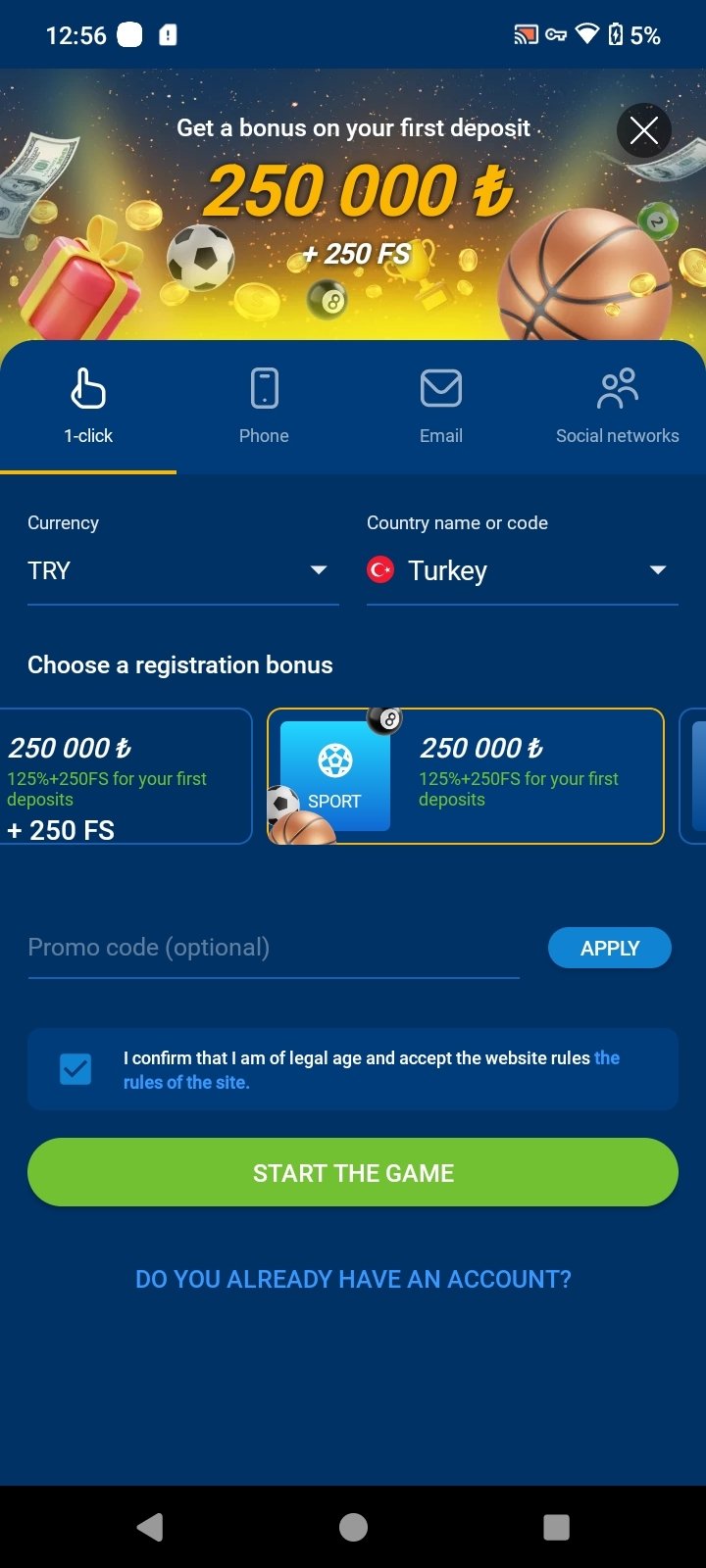Apply the promo code
The height and width of the screenshot is (1568, 706).
[609, 948]
